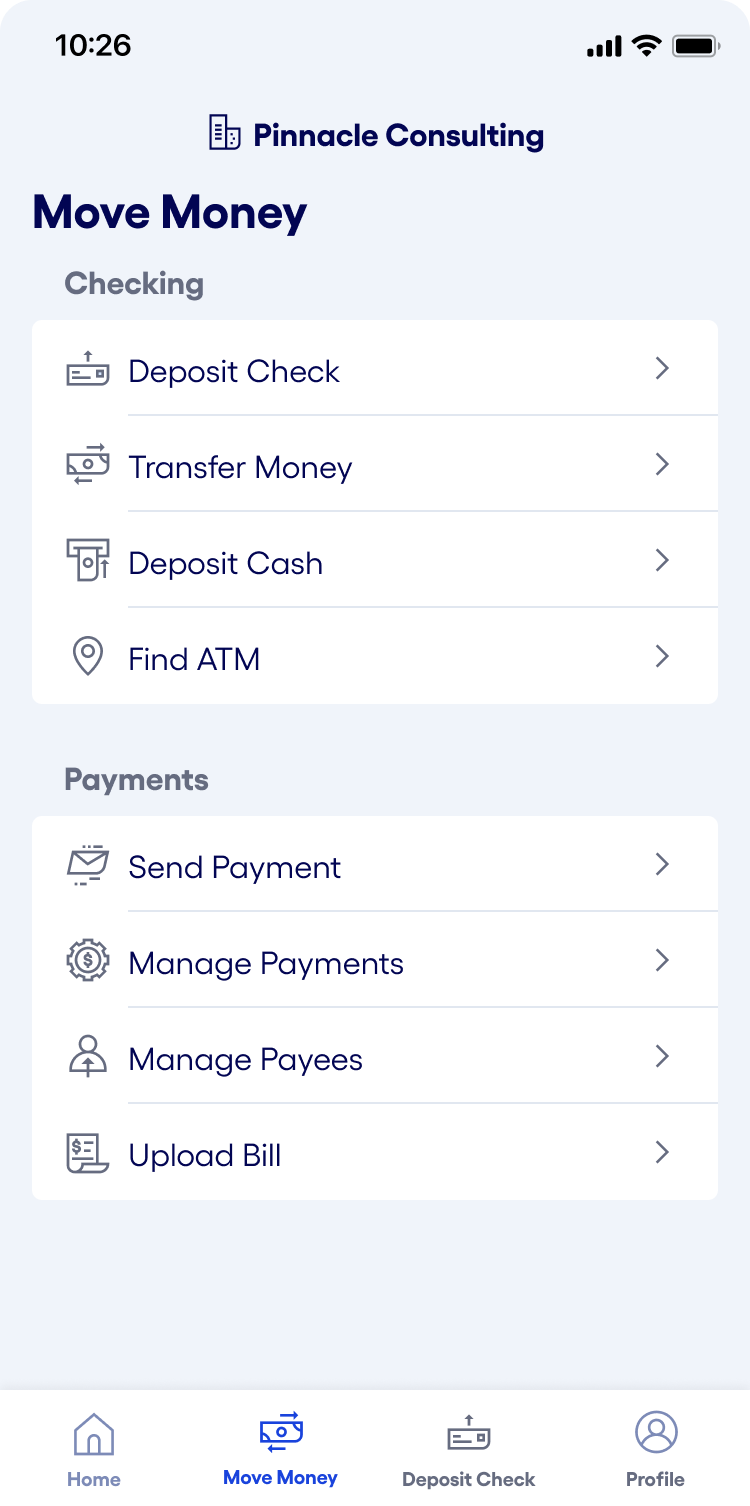Viewport: 750px width, 1506px height.
Task: Click the Find ATM location pin icon
Action: pos(88,656)
